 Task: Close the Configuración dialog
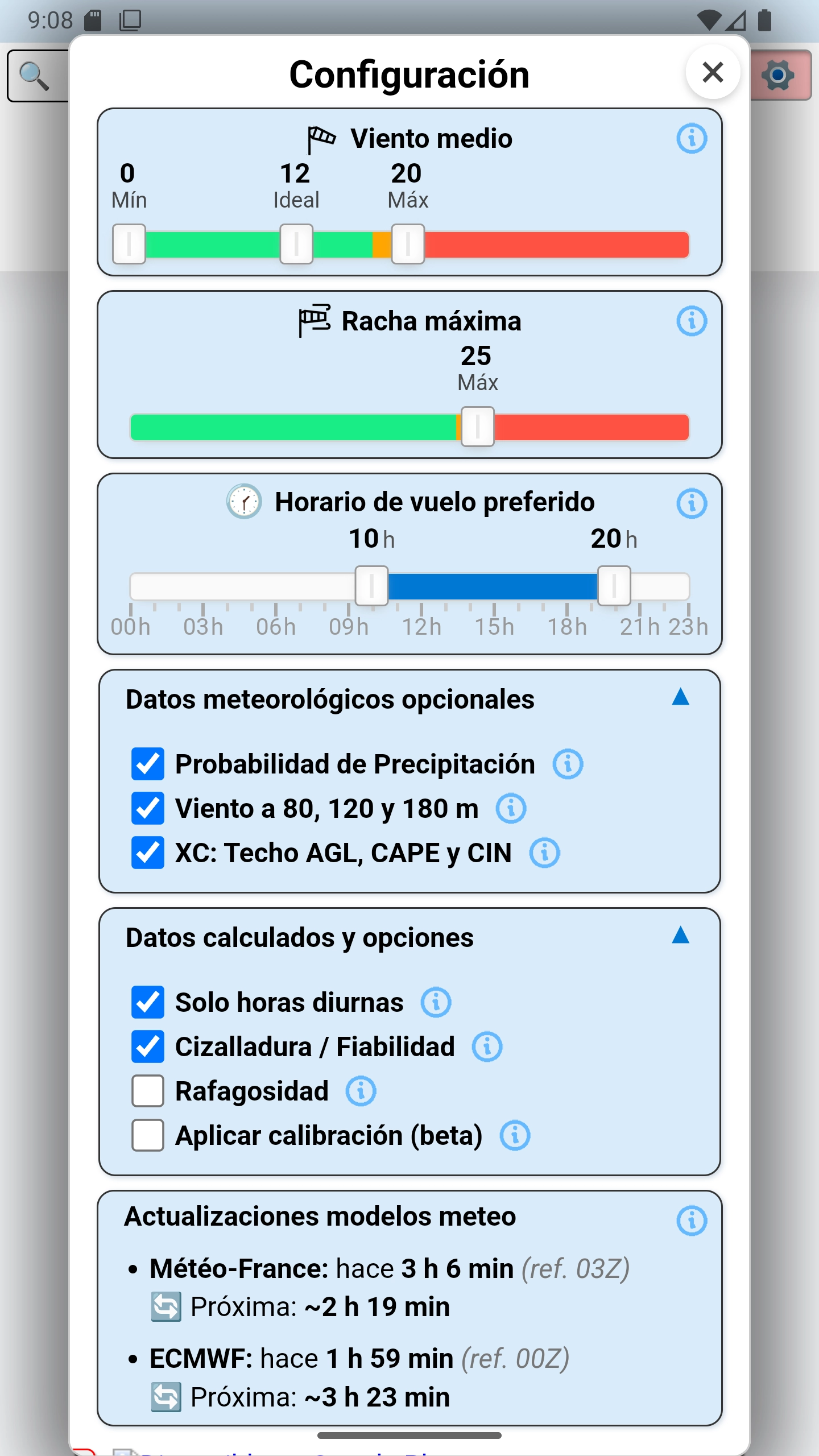713,72
